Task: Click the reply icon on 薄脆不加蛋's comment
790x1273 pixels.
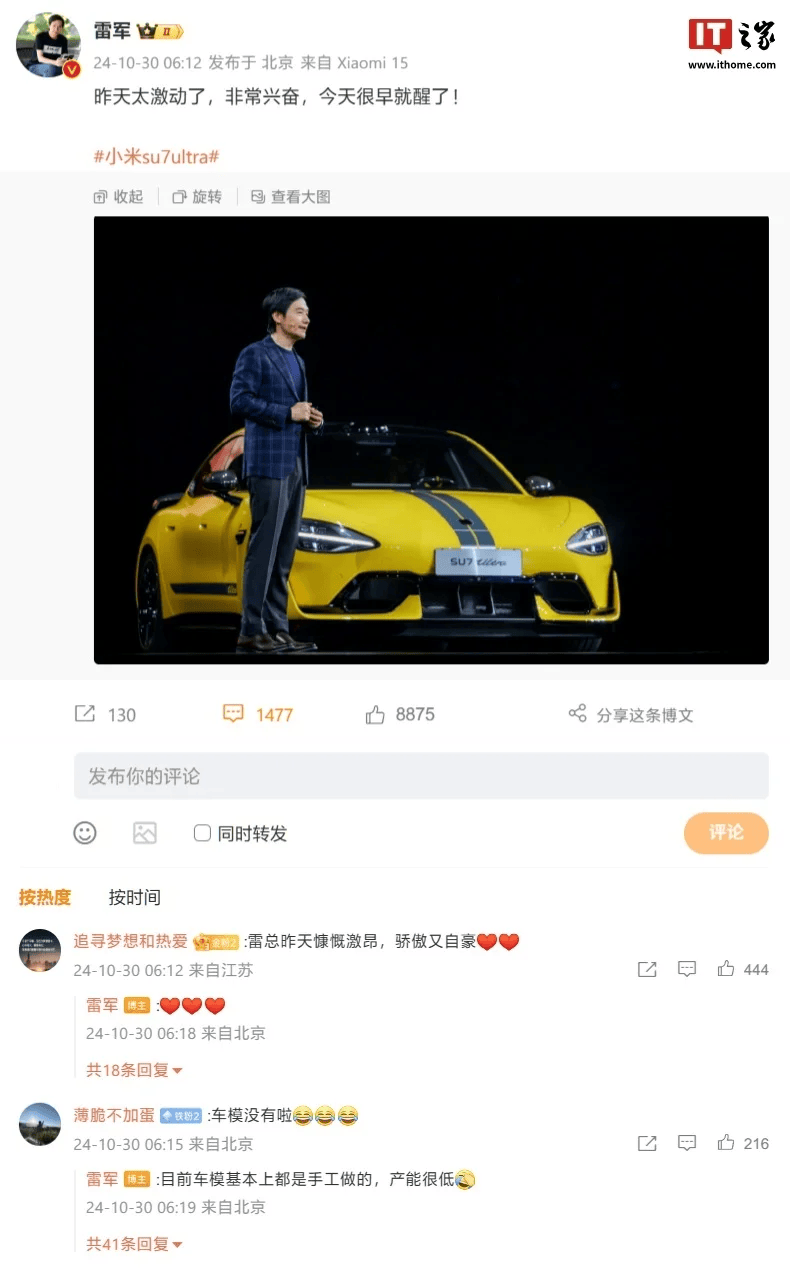Action: [x=687, y=1143]
